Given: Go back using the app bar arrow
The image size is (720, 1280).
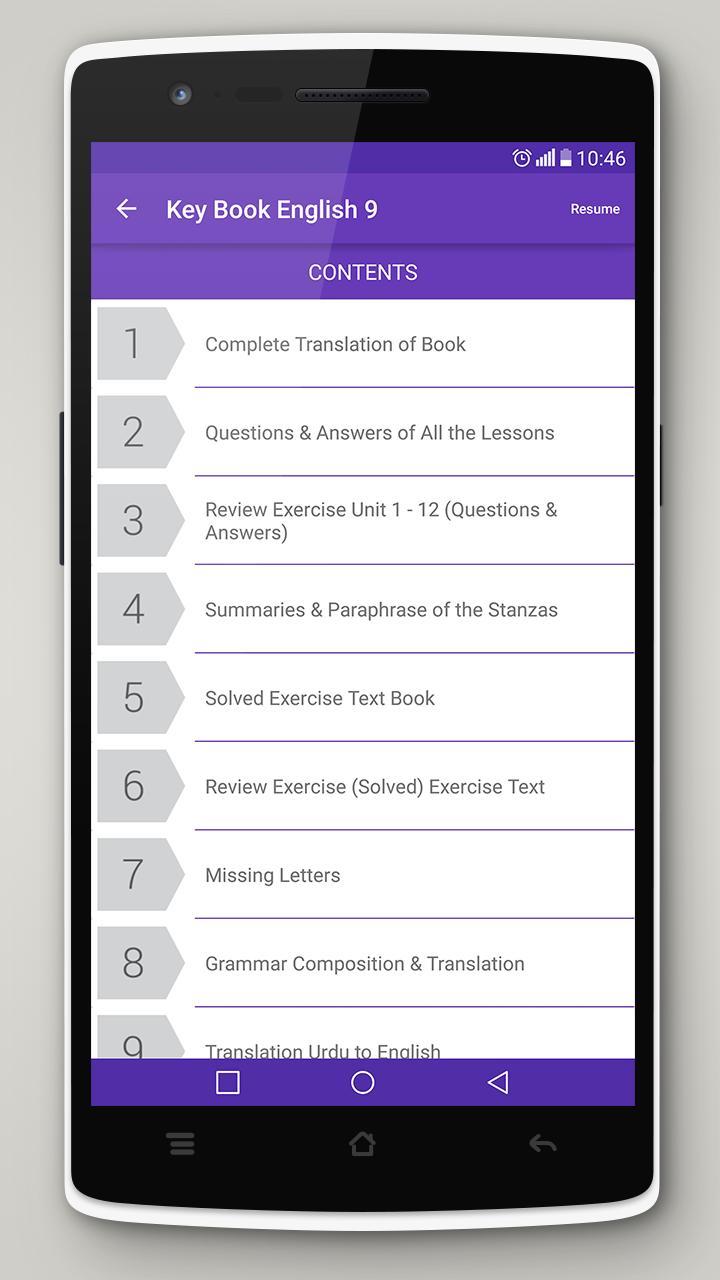Looking at the screenshot, I should tap(126, 209).
